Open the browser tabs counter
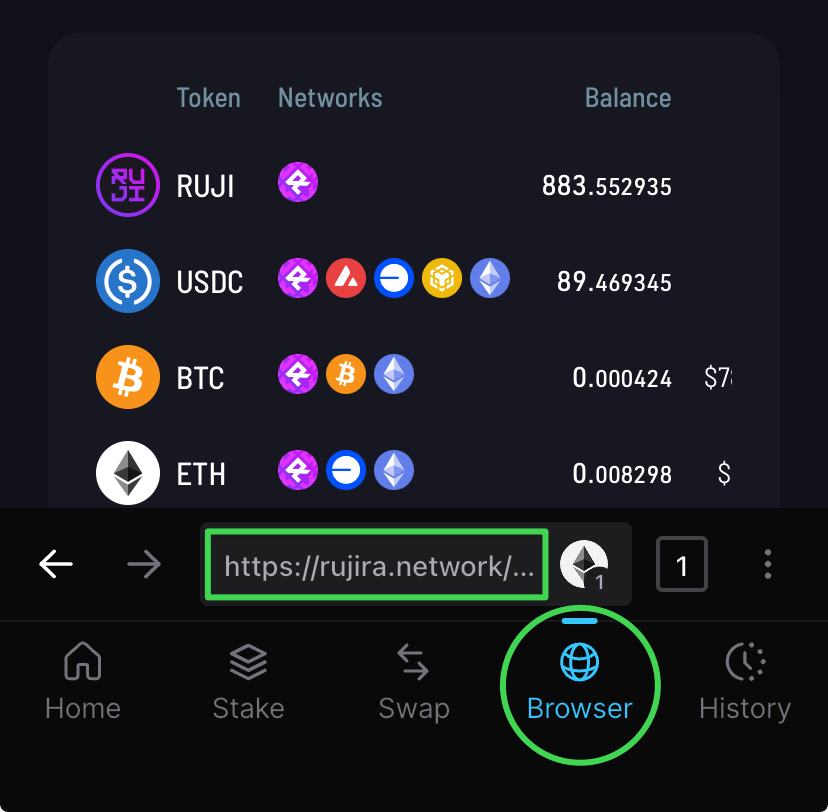 681,565
